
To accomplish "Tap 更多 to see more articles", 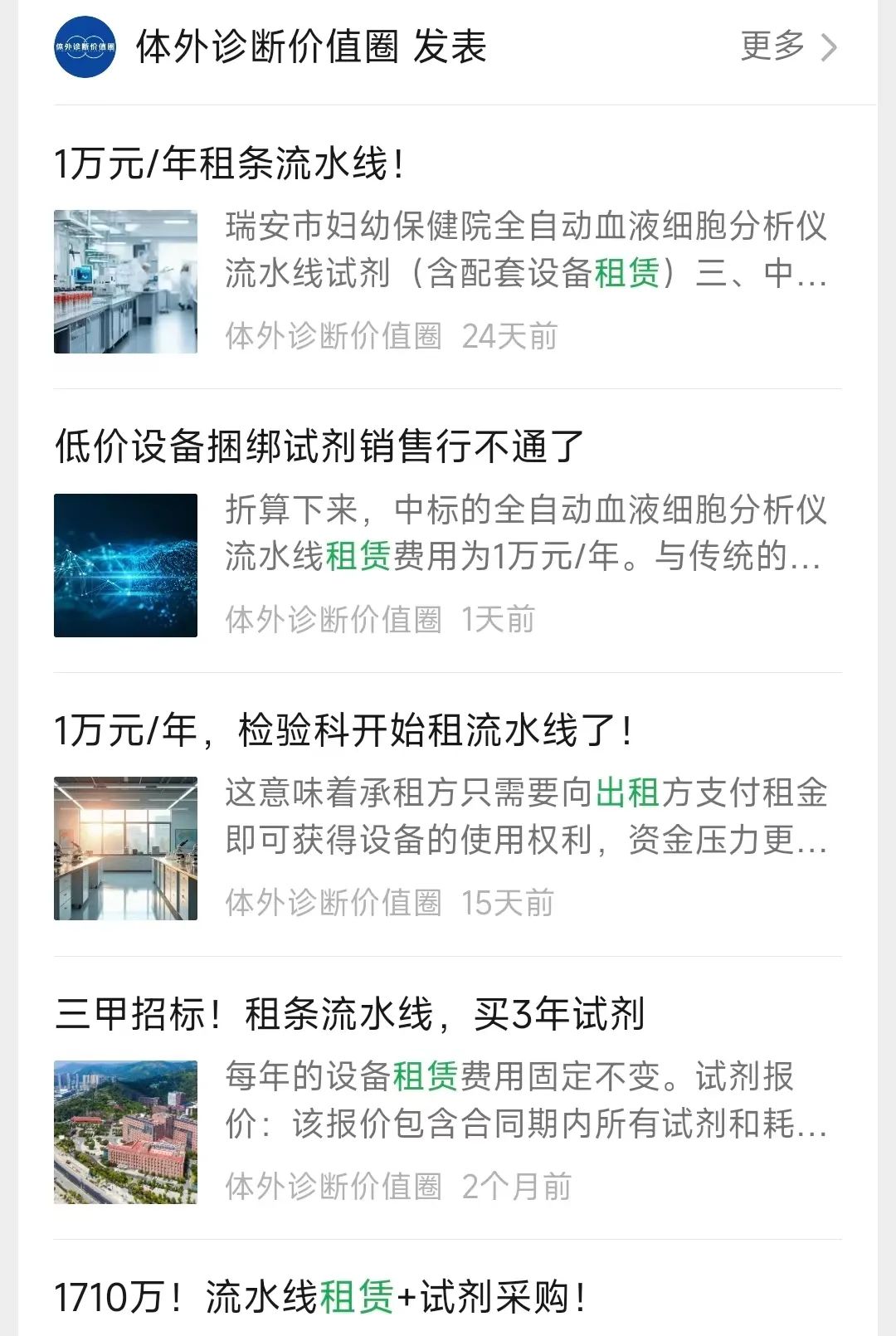I will pos(787,46).
